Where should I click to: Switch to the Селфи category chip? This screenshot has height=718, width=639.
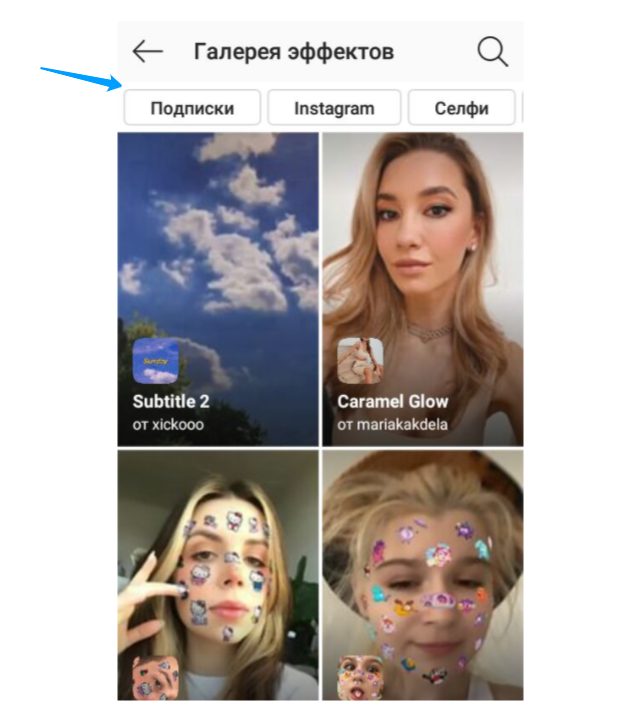tap(461, 108)
